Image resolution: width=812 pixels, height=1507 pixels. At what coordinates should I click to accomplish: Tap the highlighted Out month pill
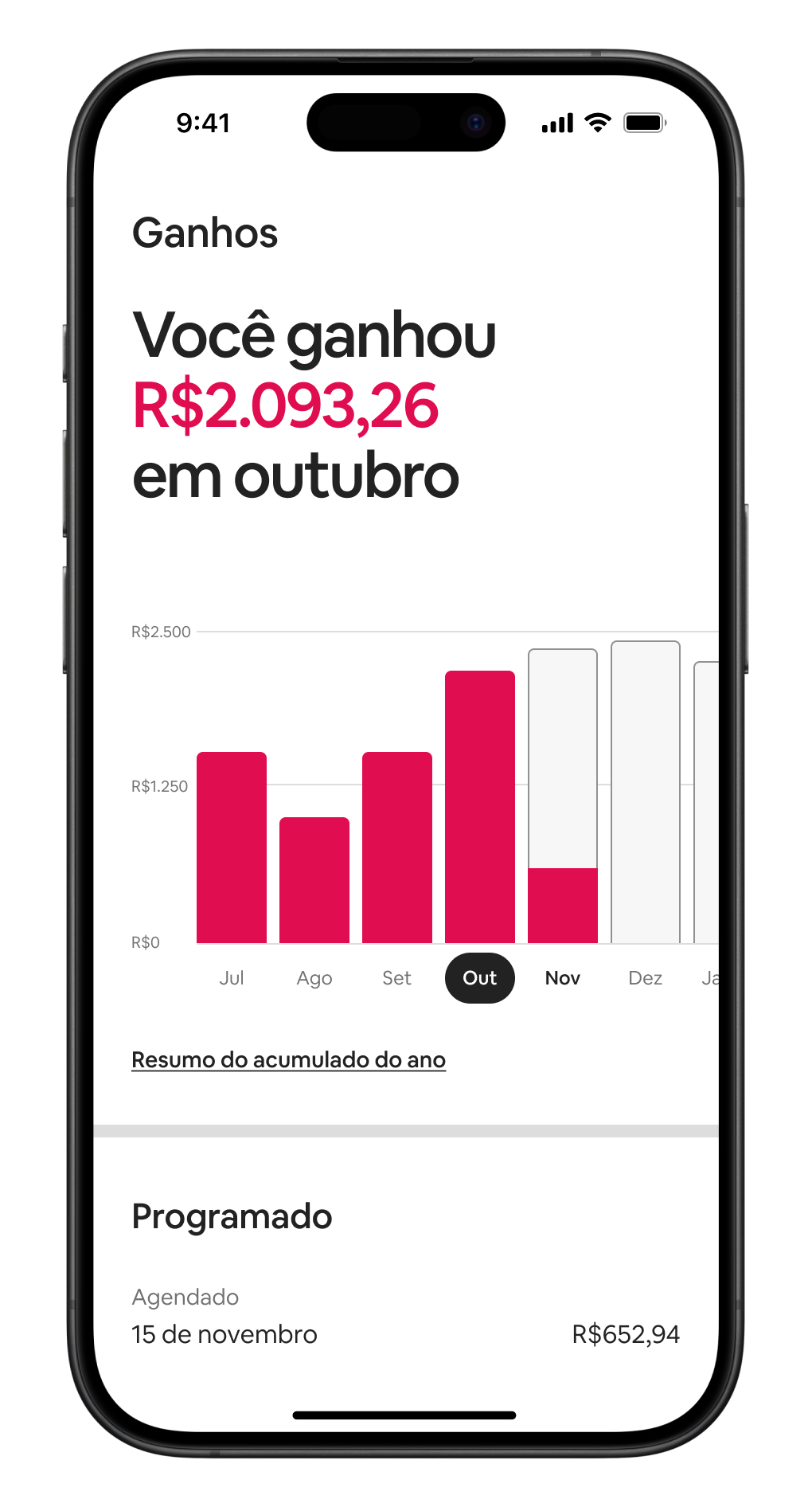point(480,978)
